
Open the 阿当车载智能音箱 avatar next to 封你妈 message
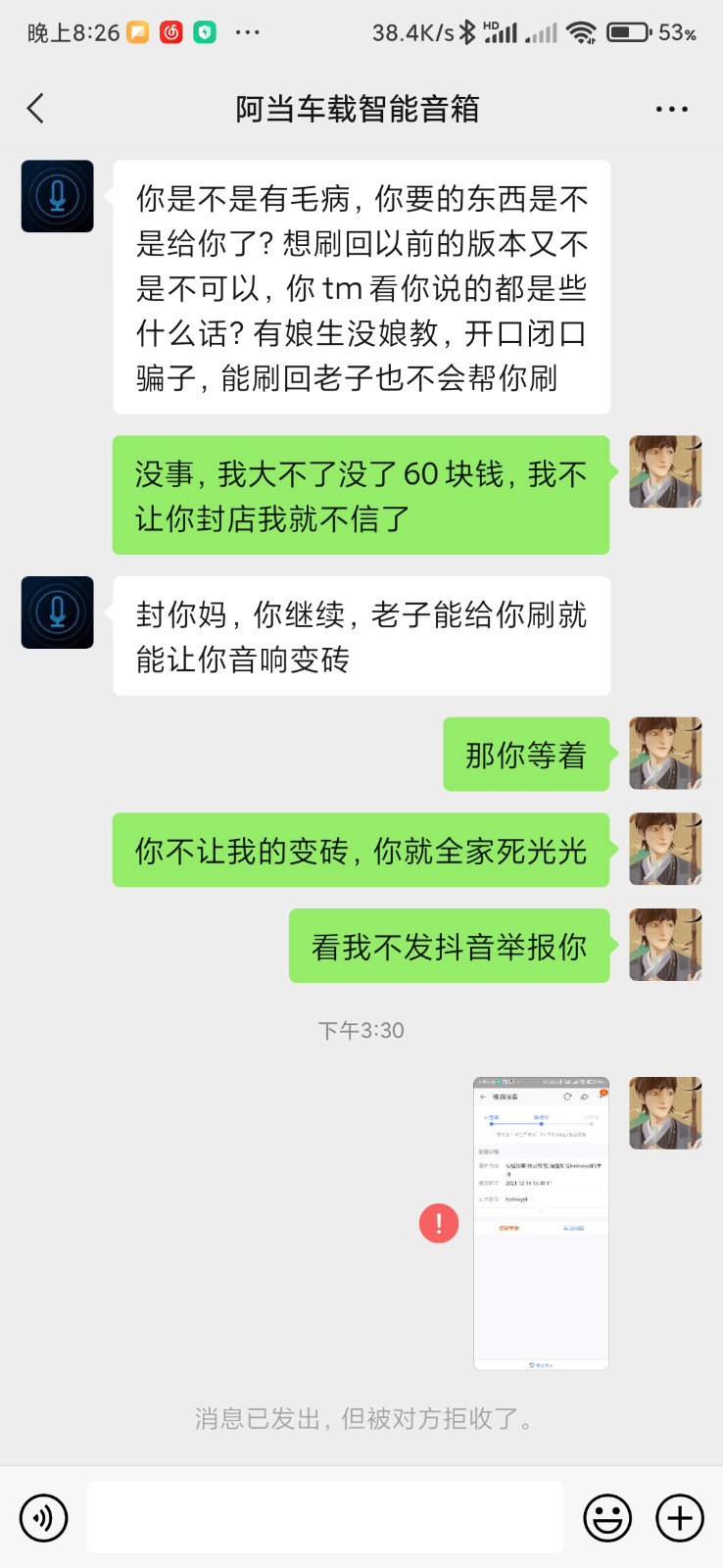tap(58, 612)
